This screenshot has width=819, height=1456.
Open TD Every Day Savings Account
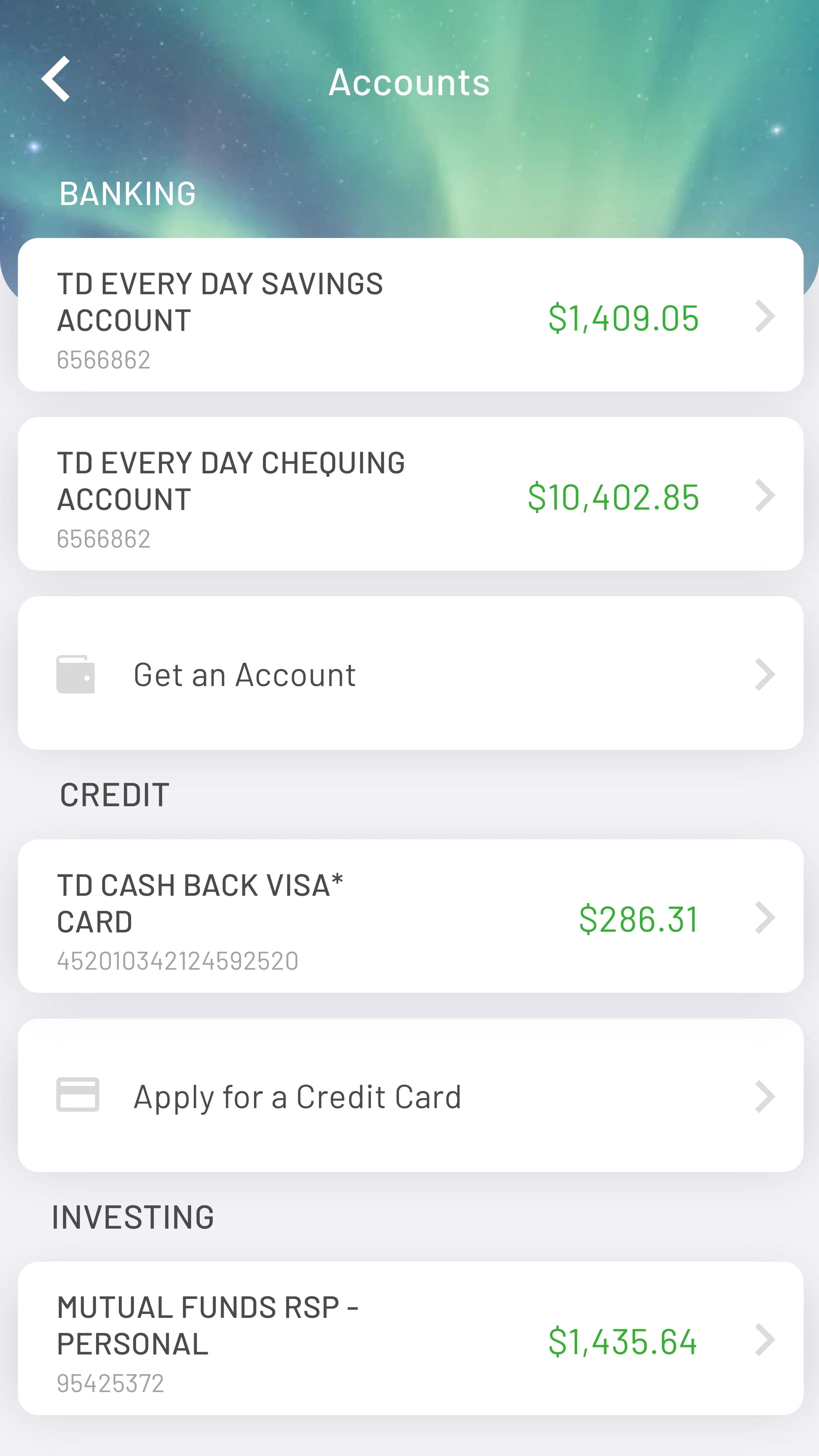click(x=410, y=315)
